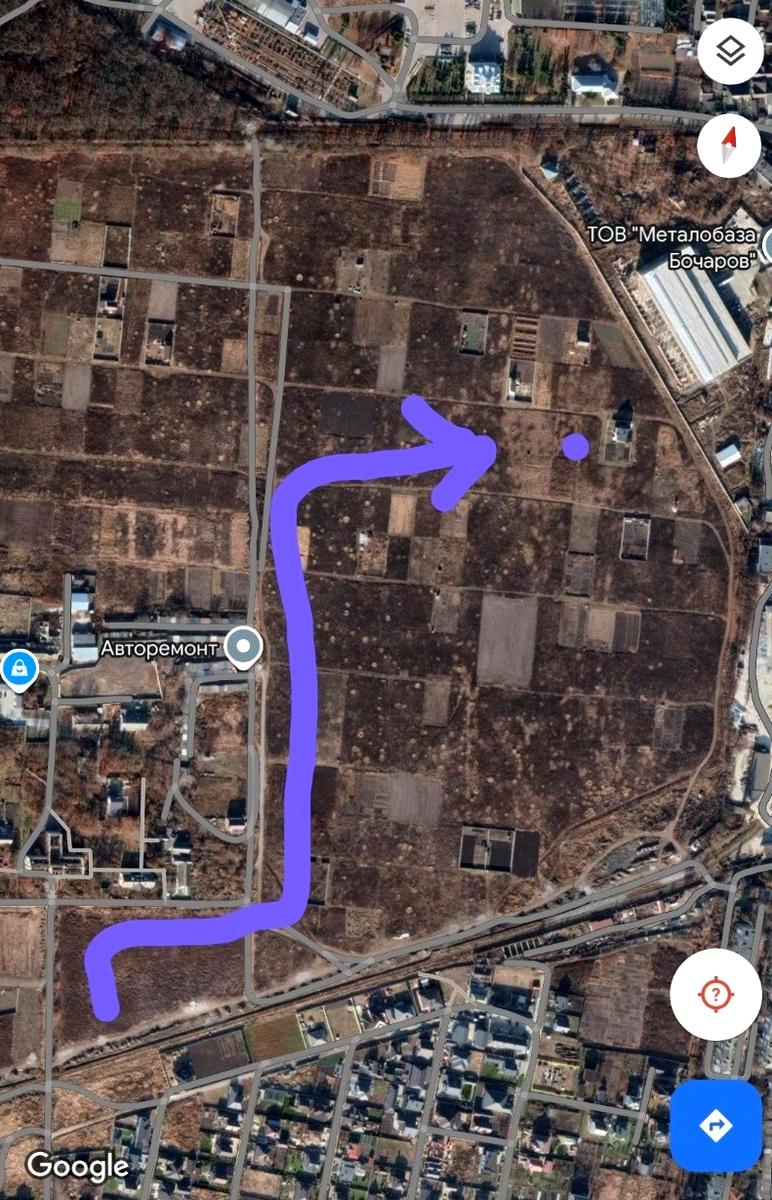Screen dimensions: 772x1200
Task: Center the map on my location
Action: [715, 994]
